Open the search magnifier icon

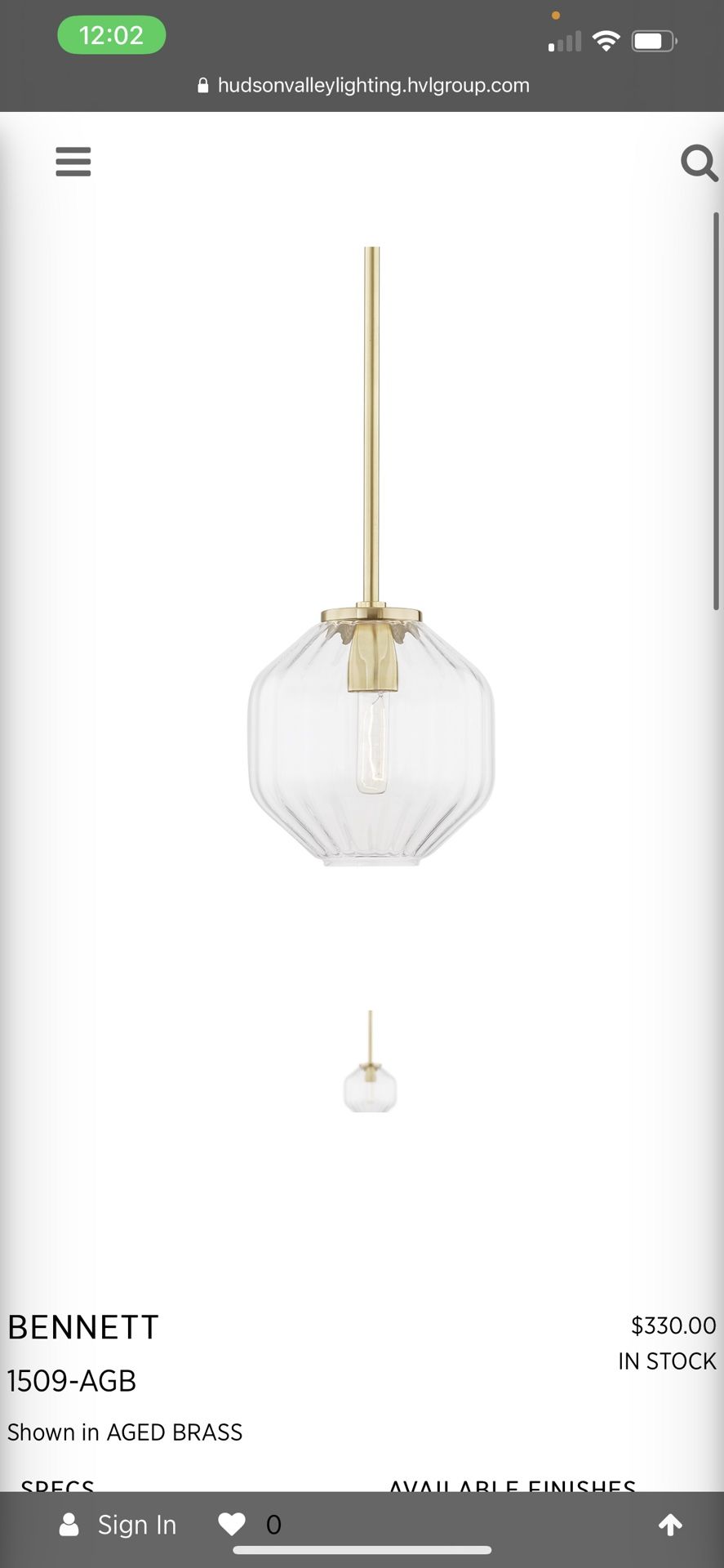click(x=700, y=163)
